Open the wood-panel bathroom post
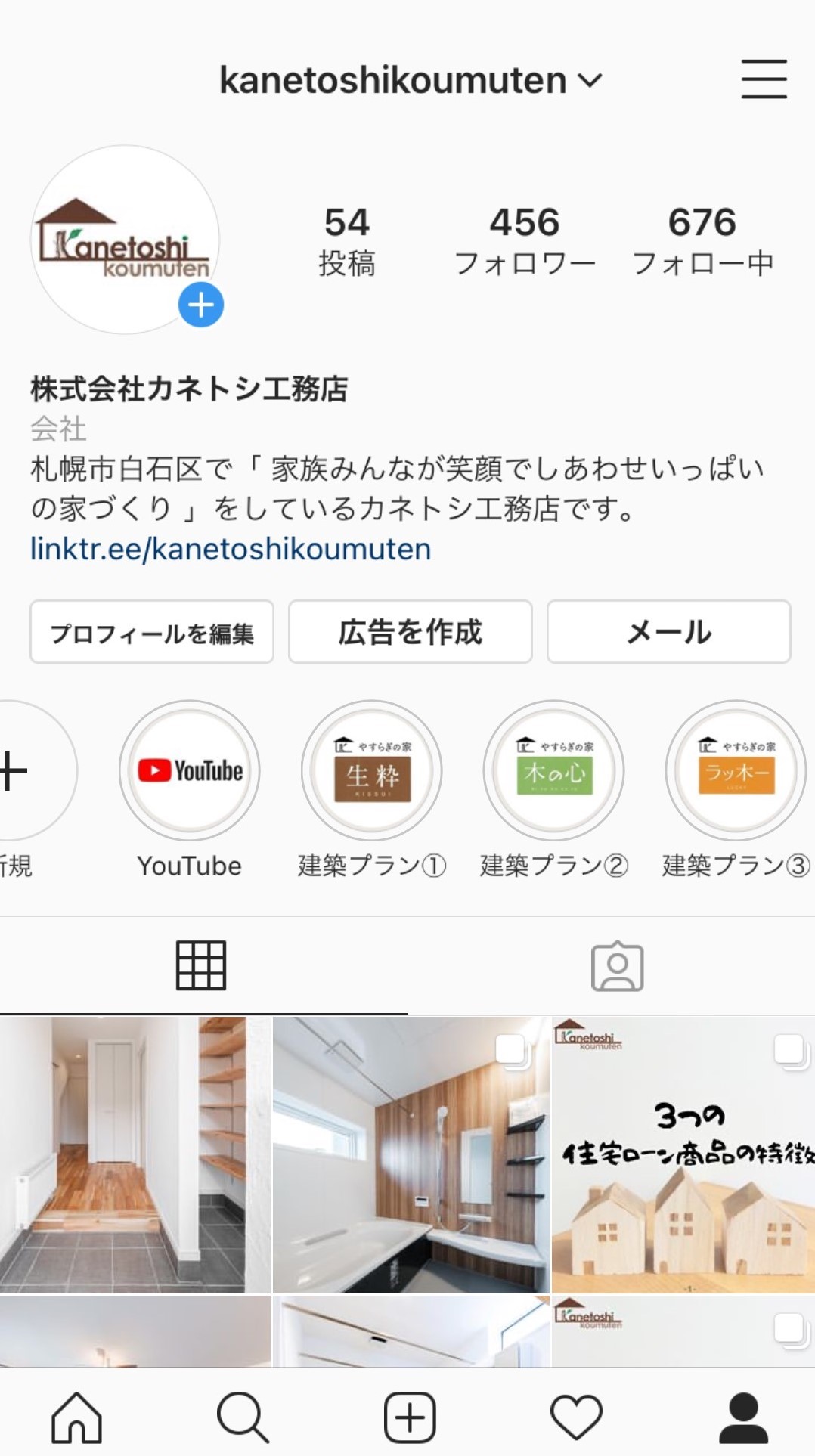Image resolution: width=815 pixels, height=1456 pixels. tap(411, 1154)
